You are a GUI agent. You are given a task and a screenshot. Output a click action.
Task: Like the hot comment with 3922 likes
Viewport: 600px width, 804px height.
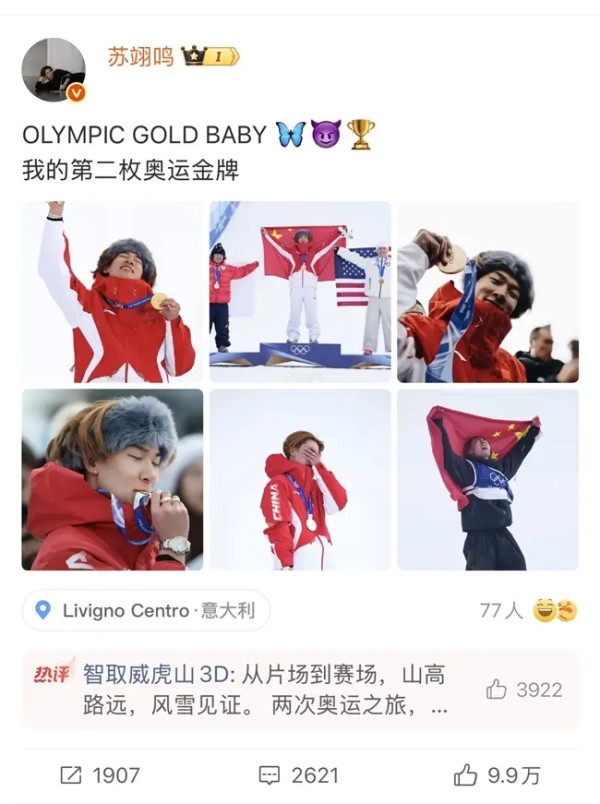pyautogui.click(x=524, y=689)
